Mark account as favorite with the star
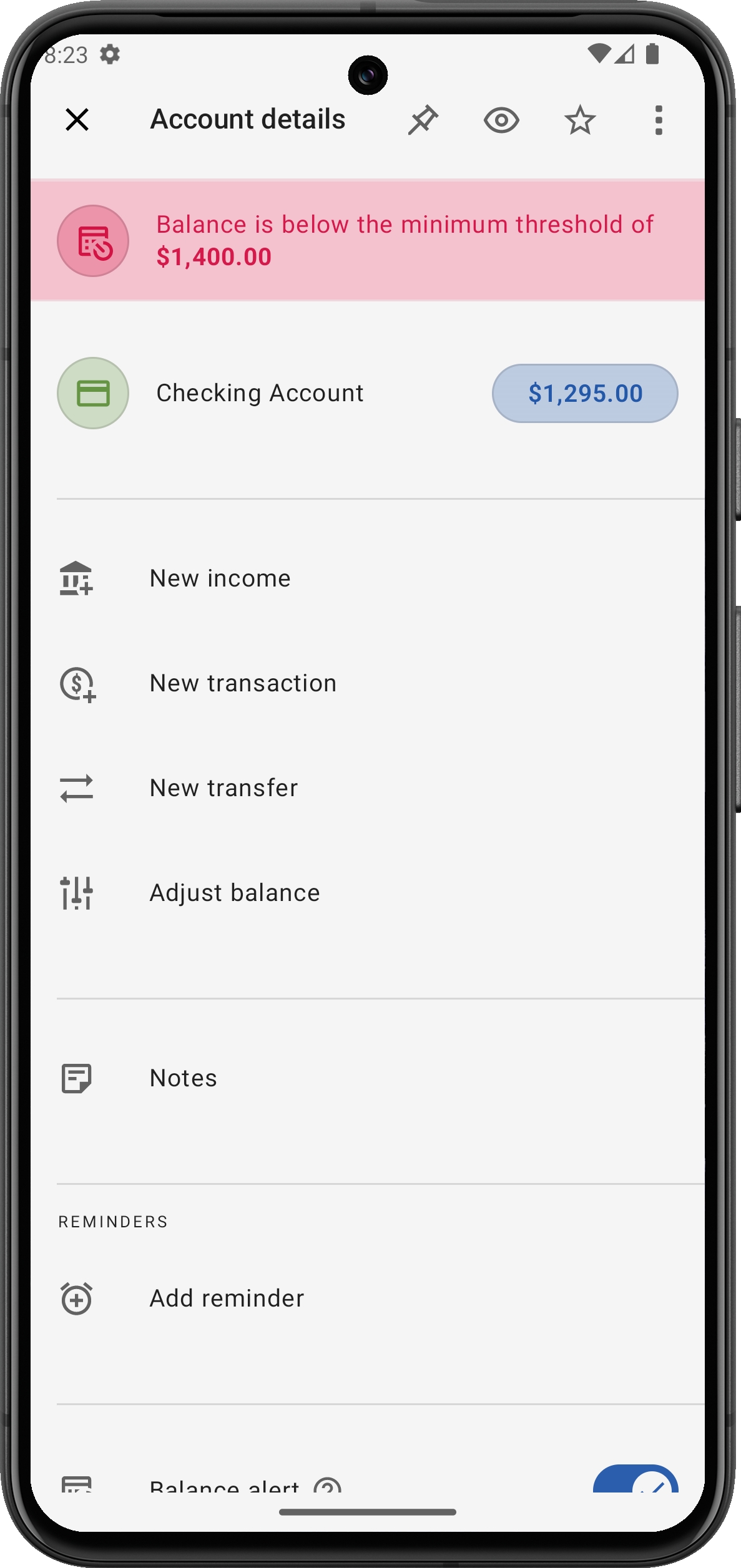The image size is (741, 1568). pyautogui.click(x=580, y=120)
